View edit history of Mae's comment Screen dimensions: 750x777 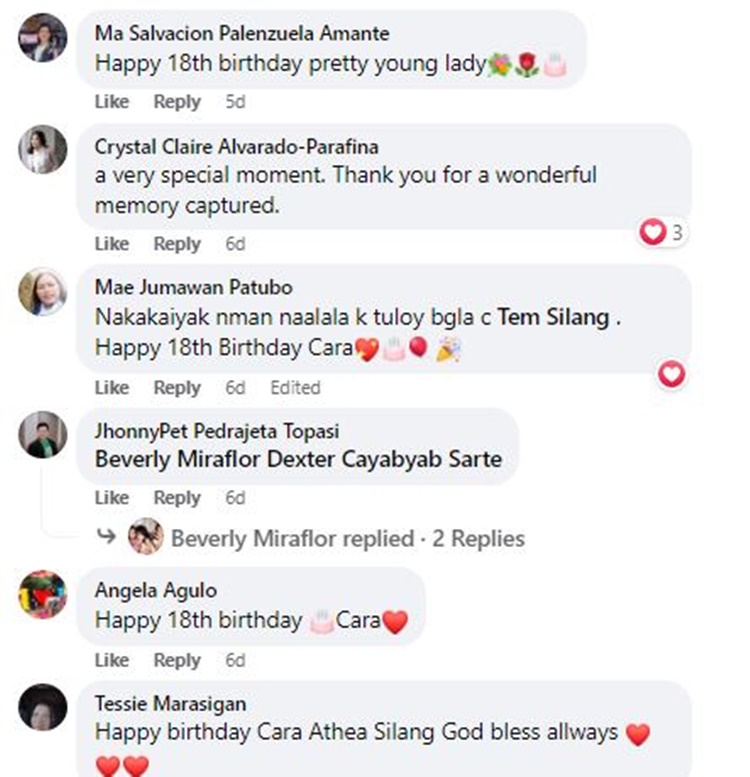(x=295, y=387)
